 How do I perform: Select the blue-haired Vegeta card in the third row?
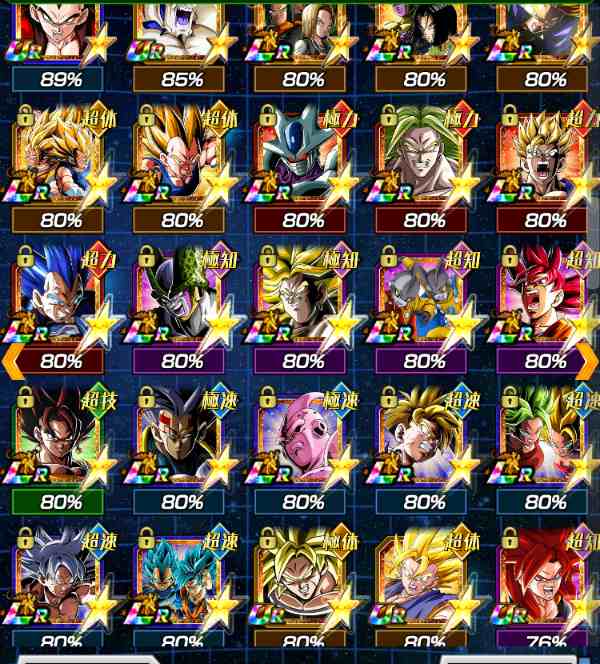pyautogui.click(x=60, y=302)
